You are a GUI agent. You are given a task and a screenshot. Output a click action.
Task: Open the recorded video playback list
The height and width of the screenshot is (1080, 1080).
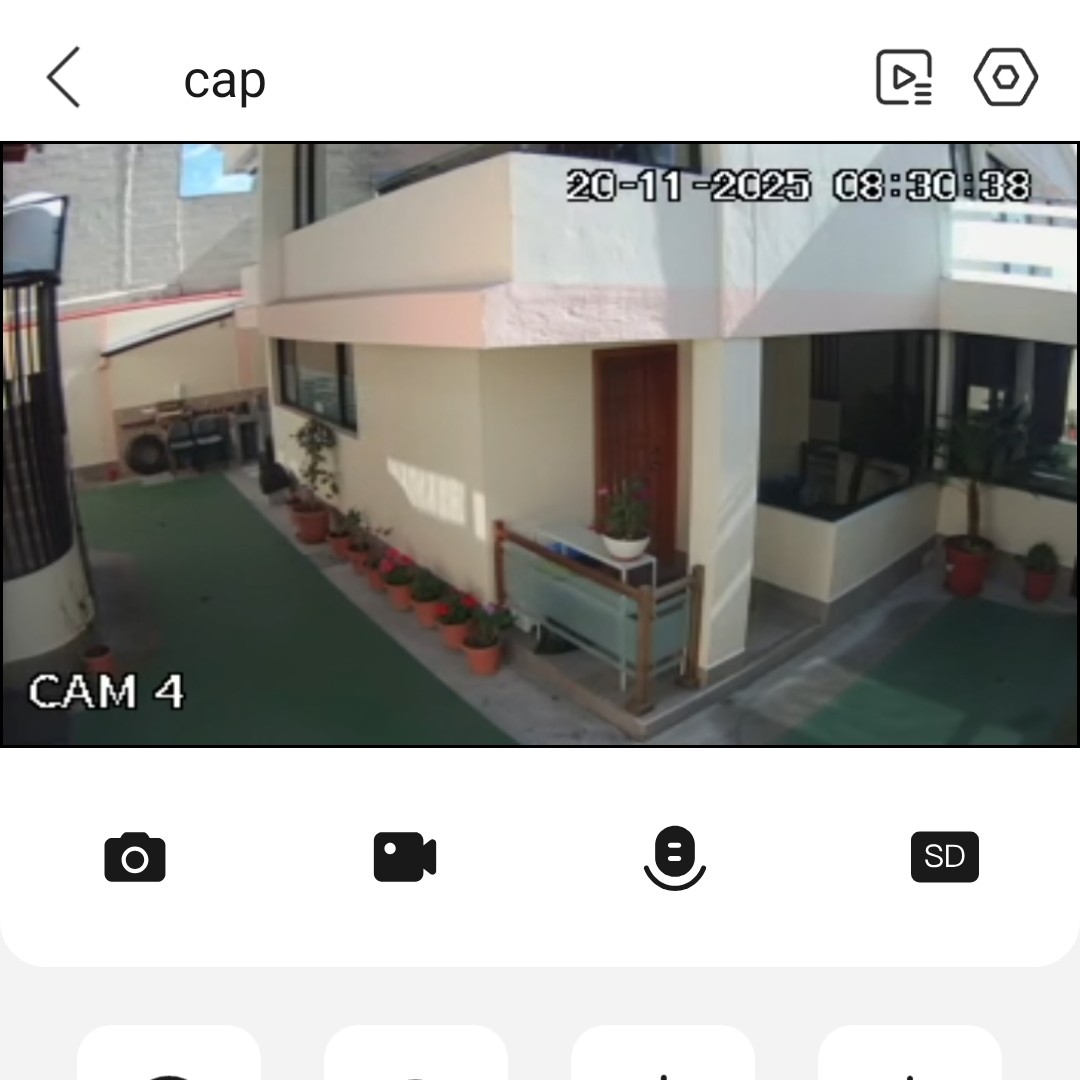904,78
